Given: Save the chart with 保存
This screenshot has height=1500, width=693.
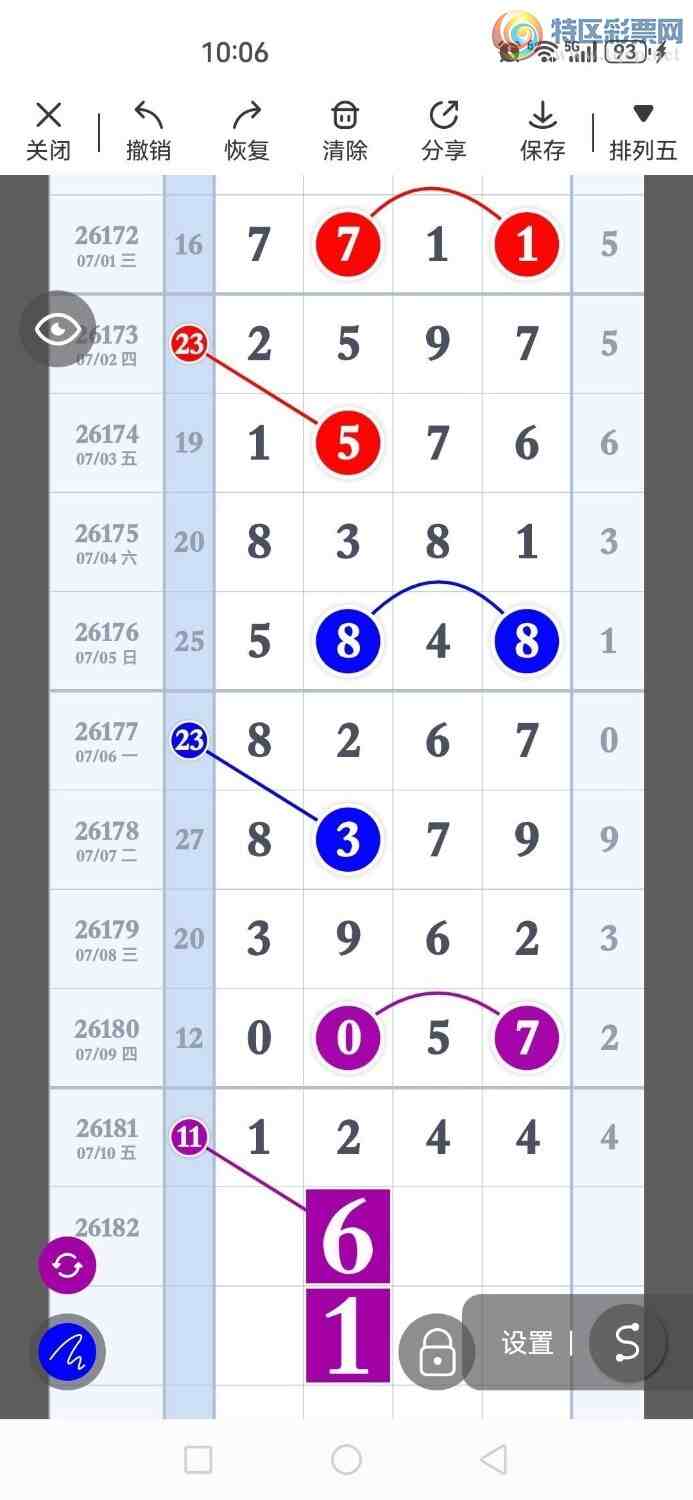Looking at the screenshot, I should (x=543, y=132).
